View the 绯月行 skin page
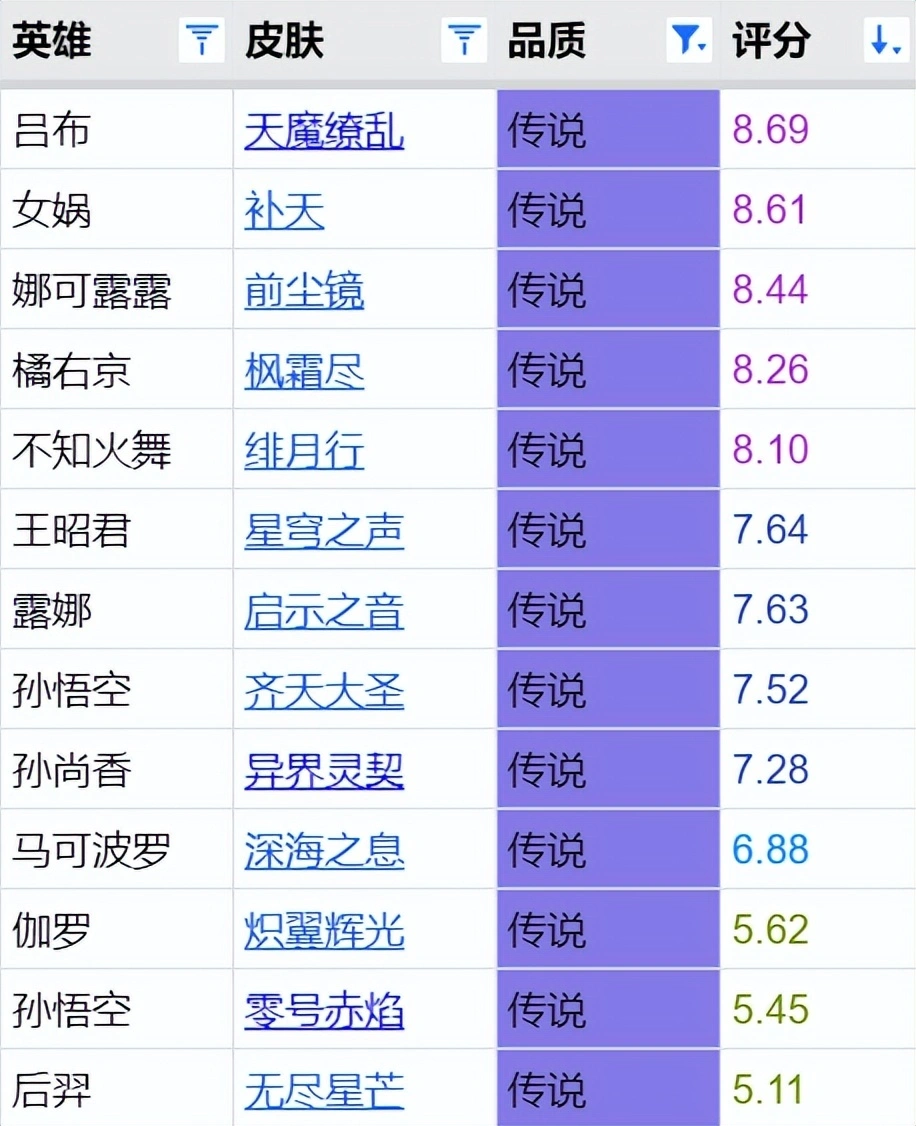The image size is (916, 1126). [304, 451]
